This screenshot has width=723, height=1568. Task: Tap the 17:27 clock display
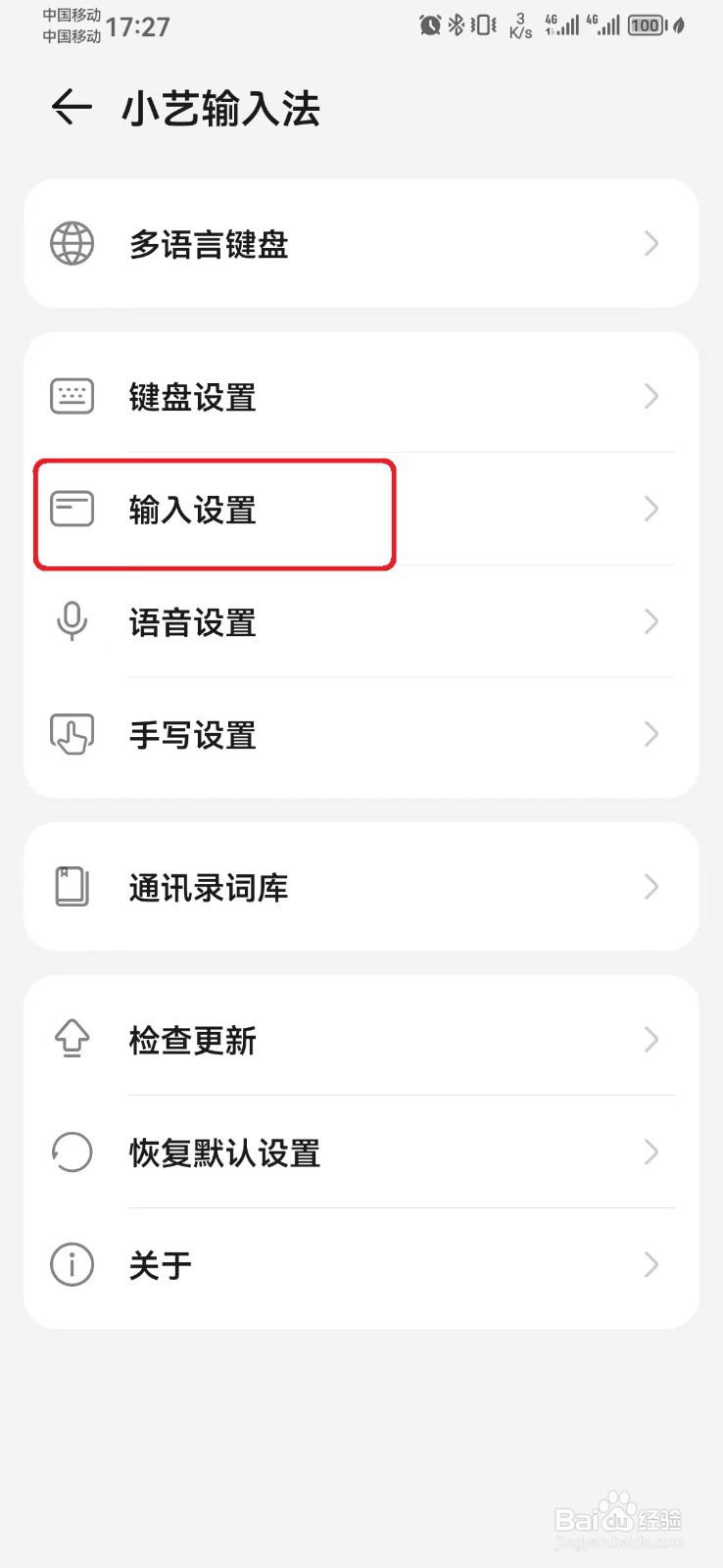[140, 27]
